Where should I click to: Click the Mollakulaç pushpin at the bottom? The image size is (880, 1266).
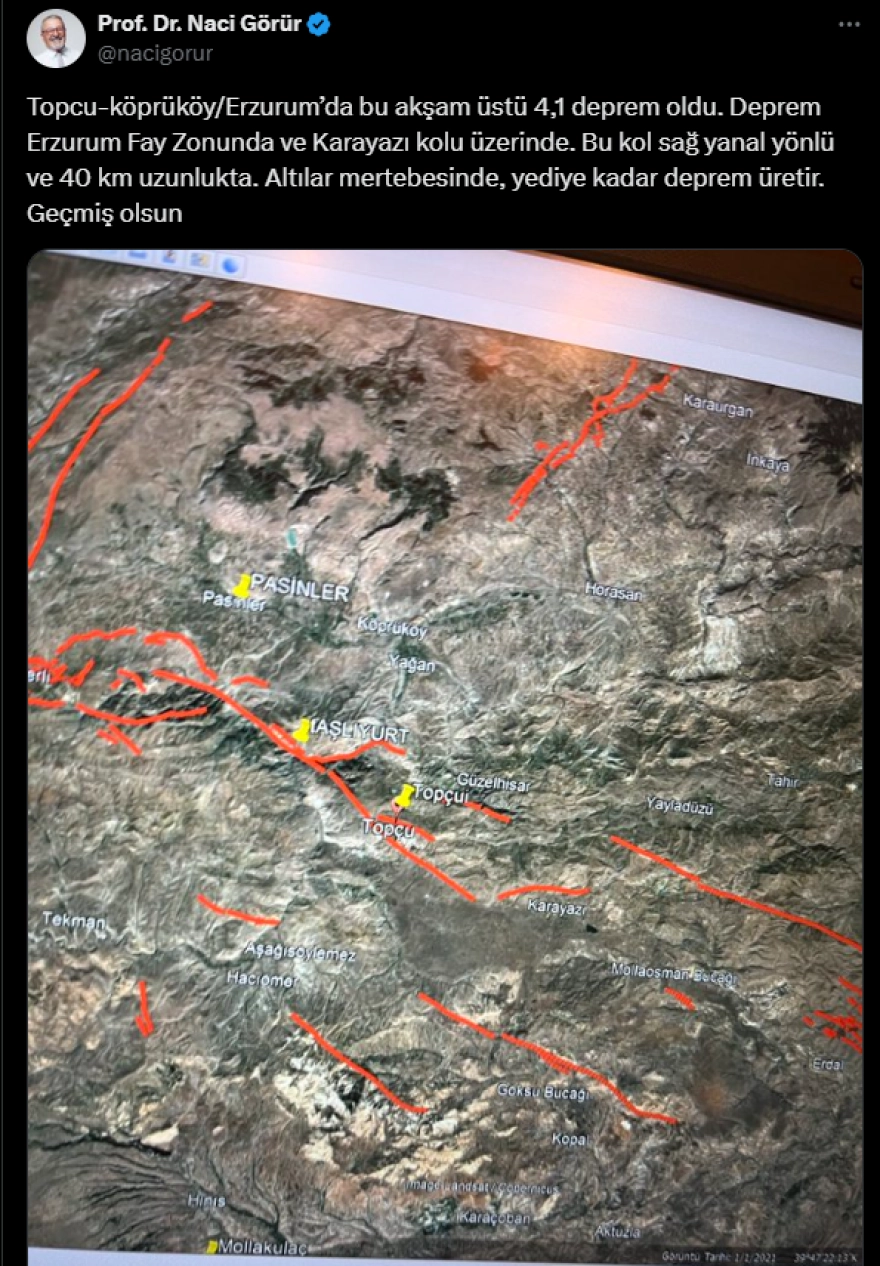pyautogui.click(x=212, y=1248)
